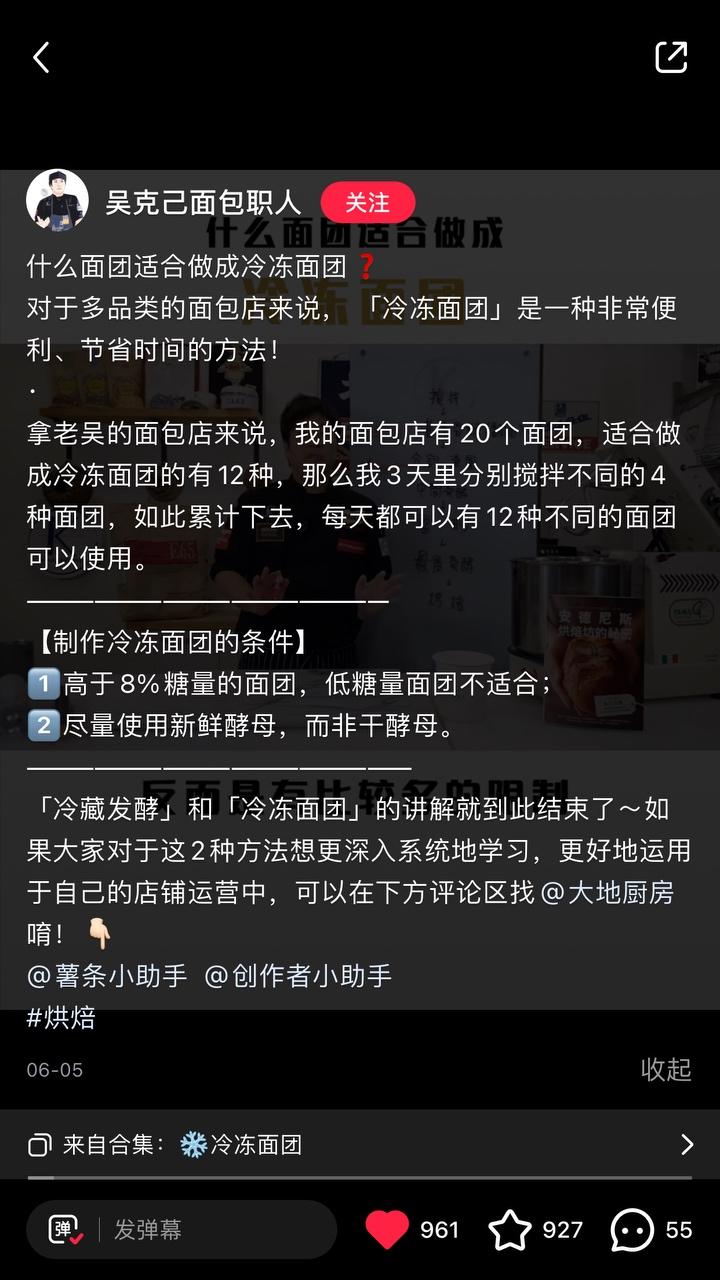
Task: Share this video post
Action: (x=671, y=57)
